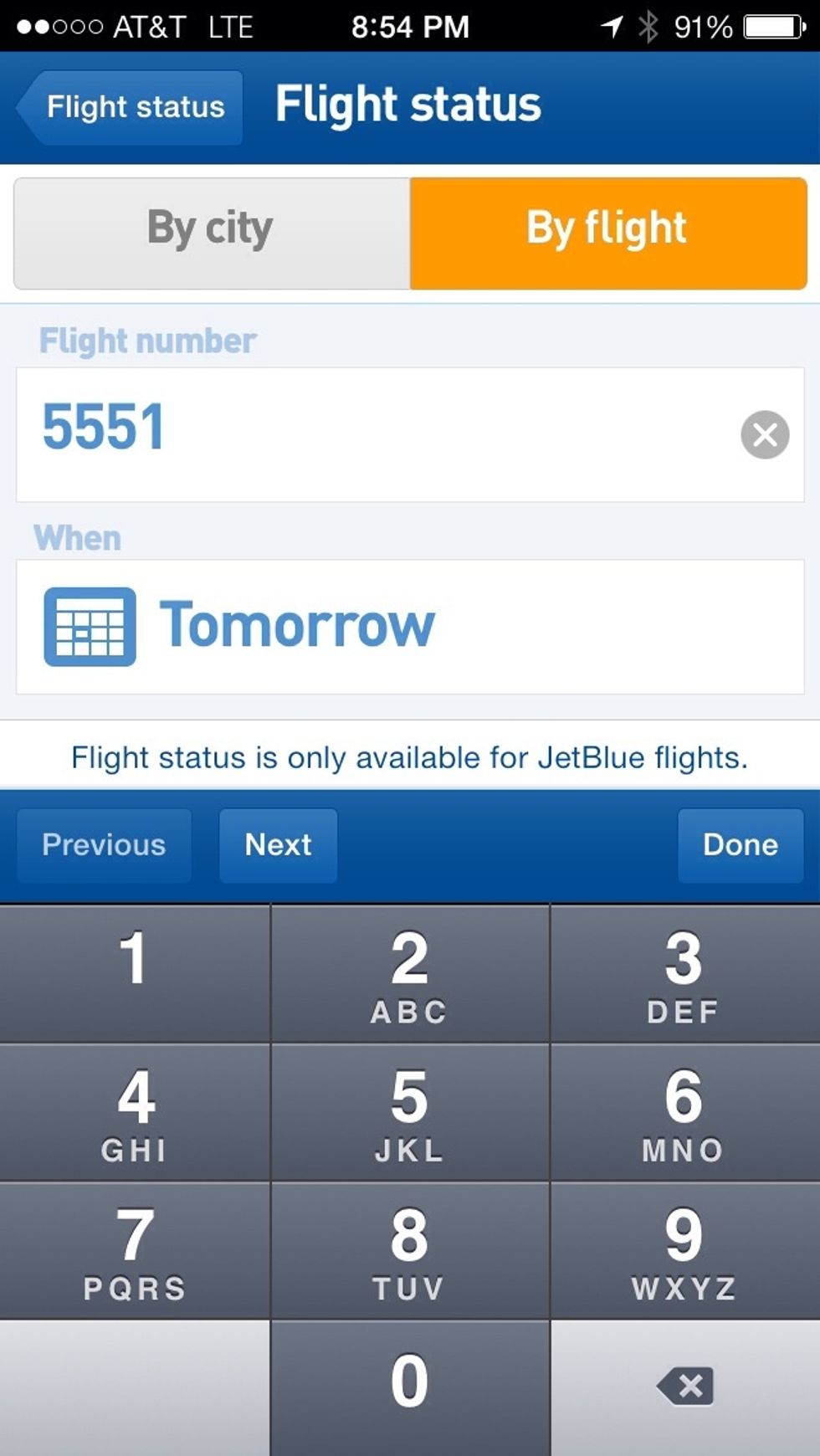Tap Done to dismiss the keypad
820x1456 pixels.
740,844
